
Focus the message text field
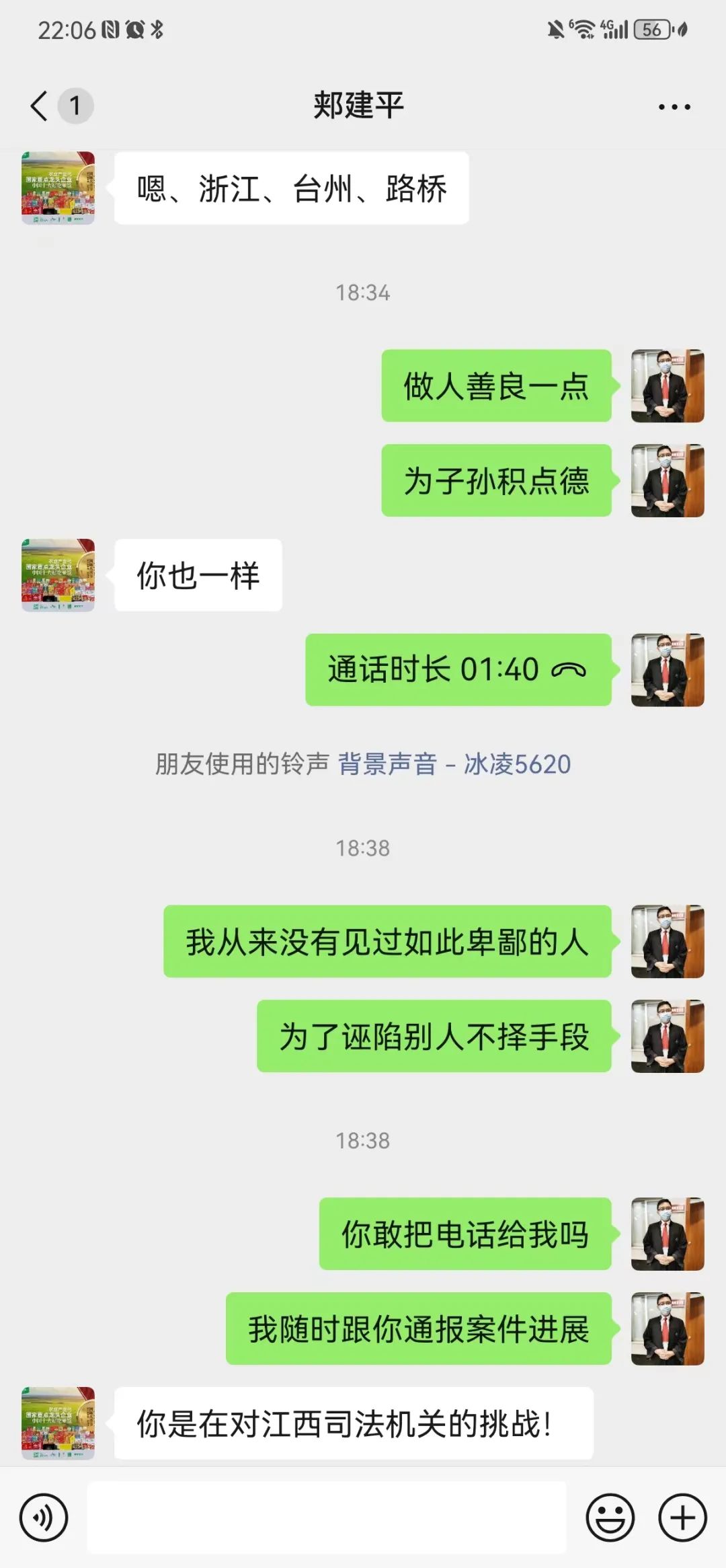pos(327,1518)
